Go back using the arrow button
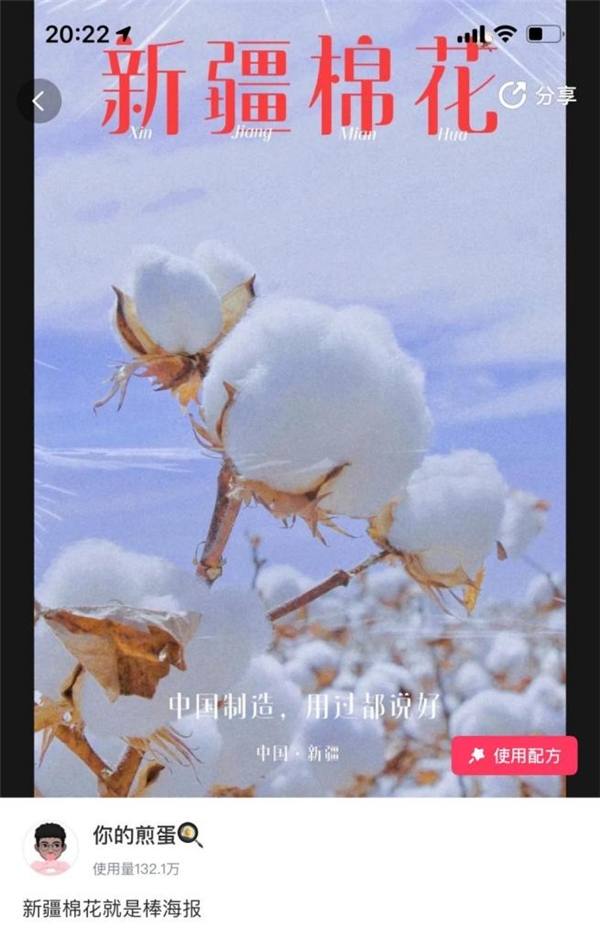This screenshot has width=600, height=927. click(x=39, y=101)
